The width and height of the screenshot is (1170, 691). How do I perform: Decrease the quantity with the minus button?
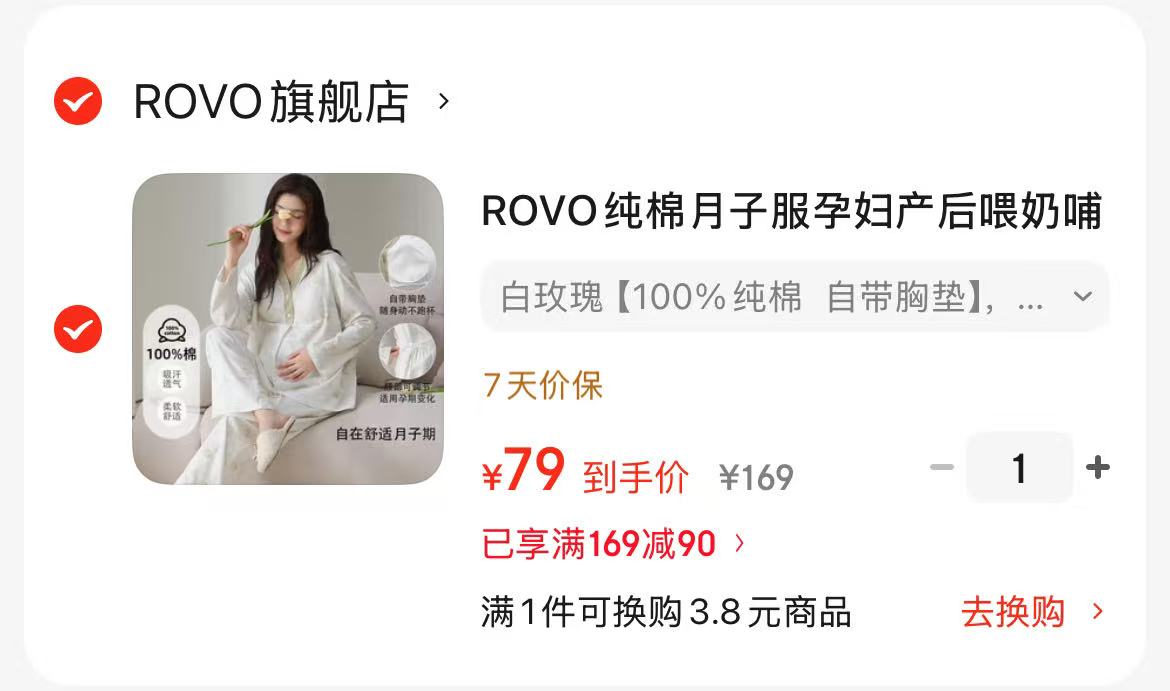(941, 467)
